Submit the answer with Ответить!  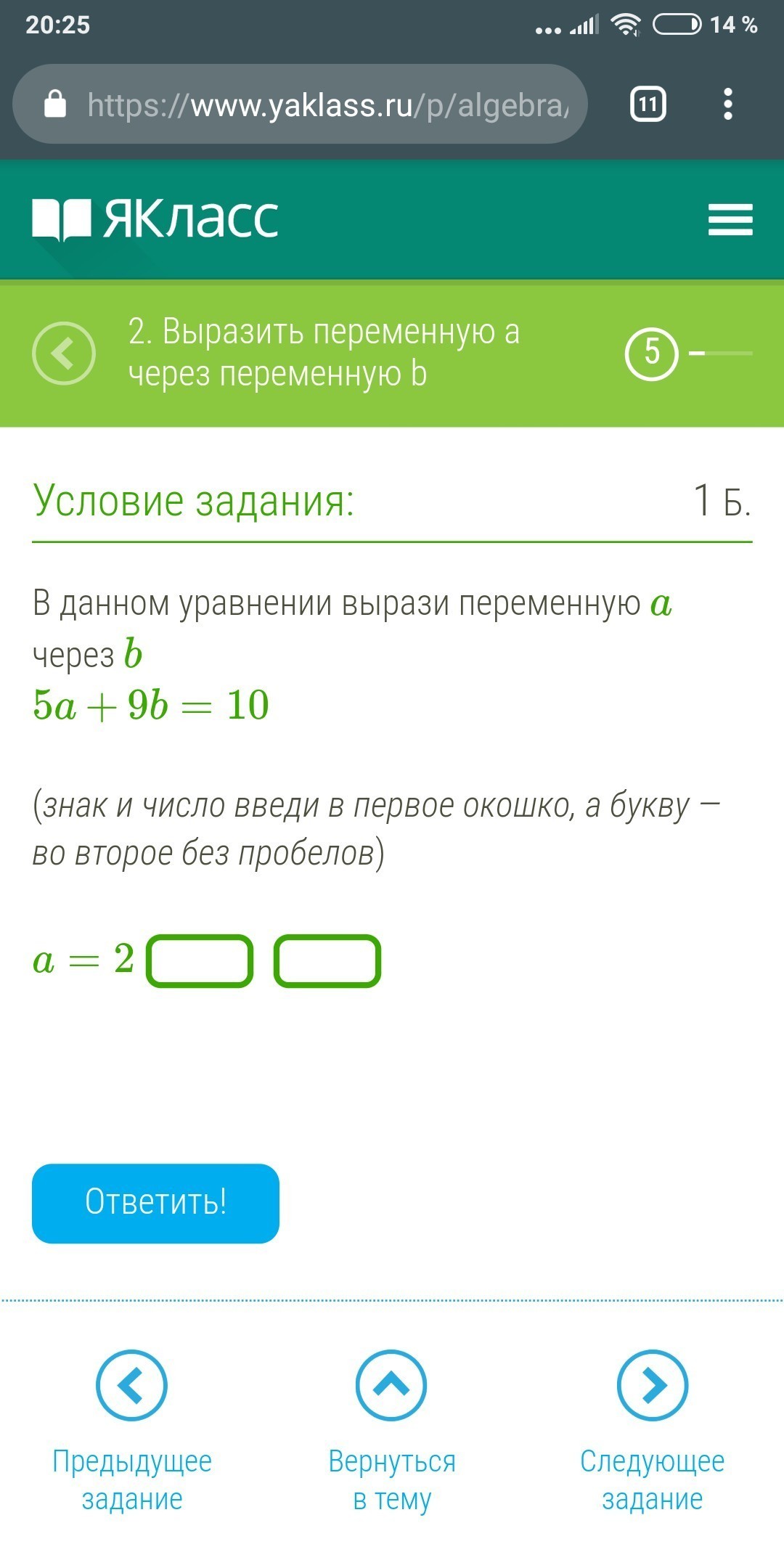(x=155, y=1203)
